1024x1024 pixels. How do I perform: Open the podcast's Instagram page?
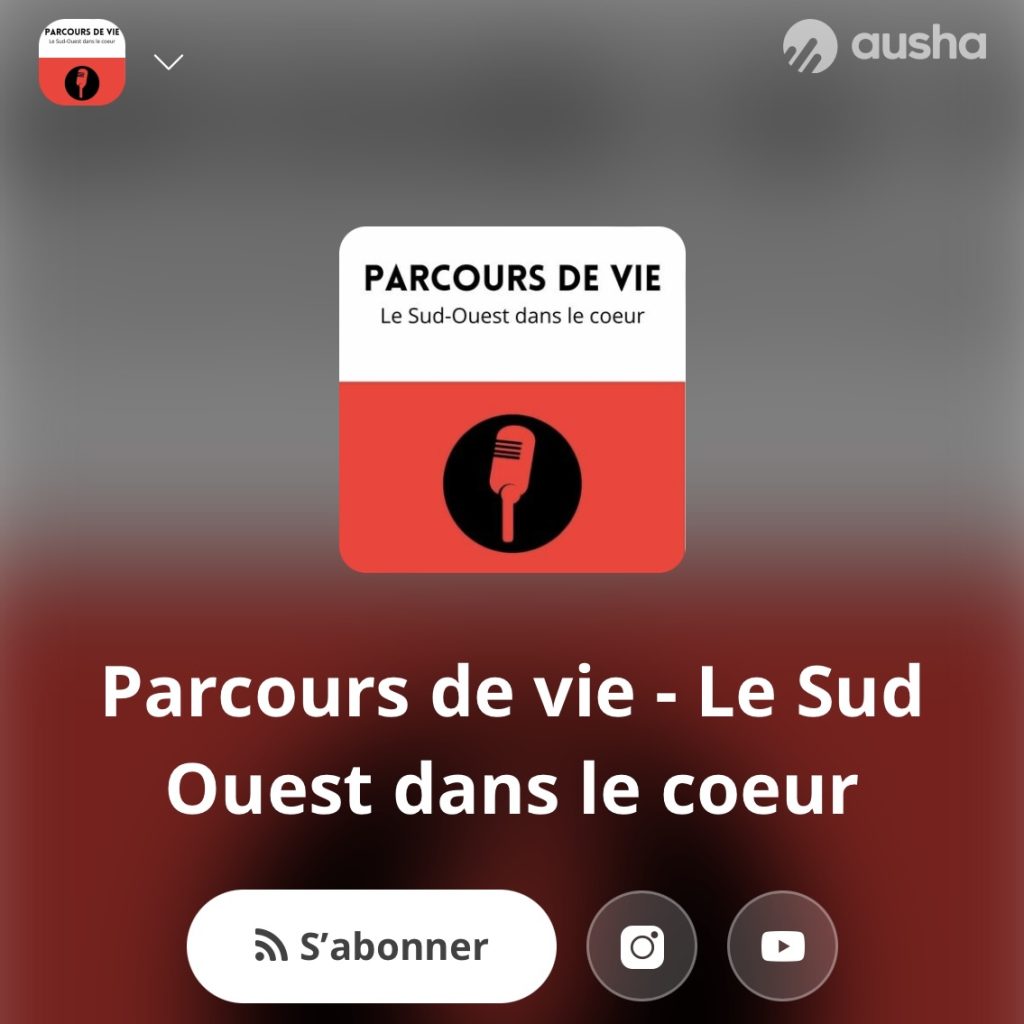tap(641, 946)
